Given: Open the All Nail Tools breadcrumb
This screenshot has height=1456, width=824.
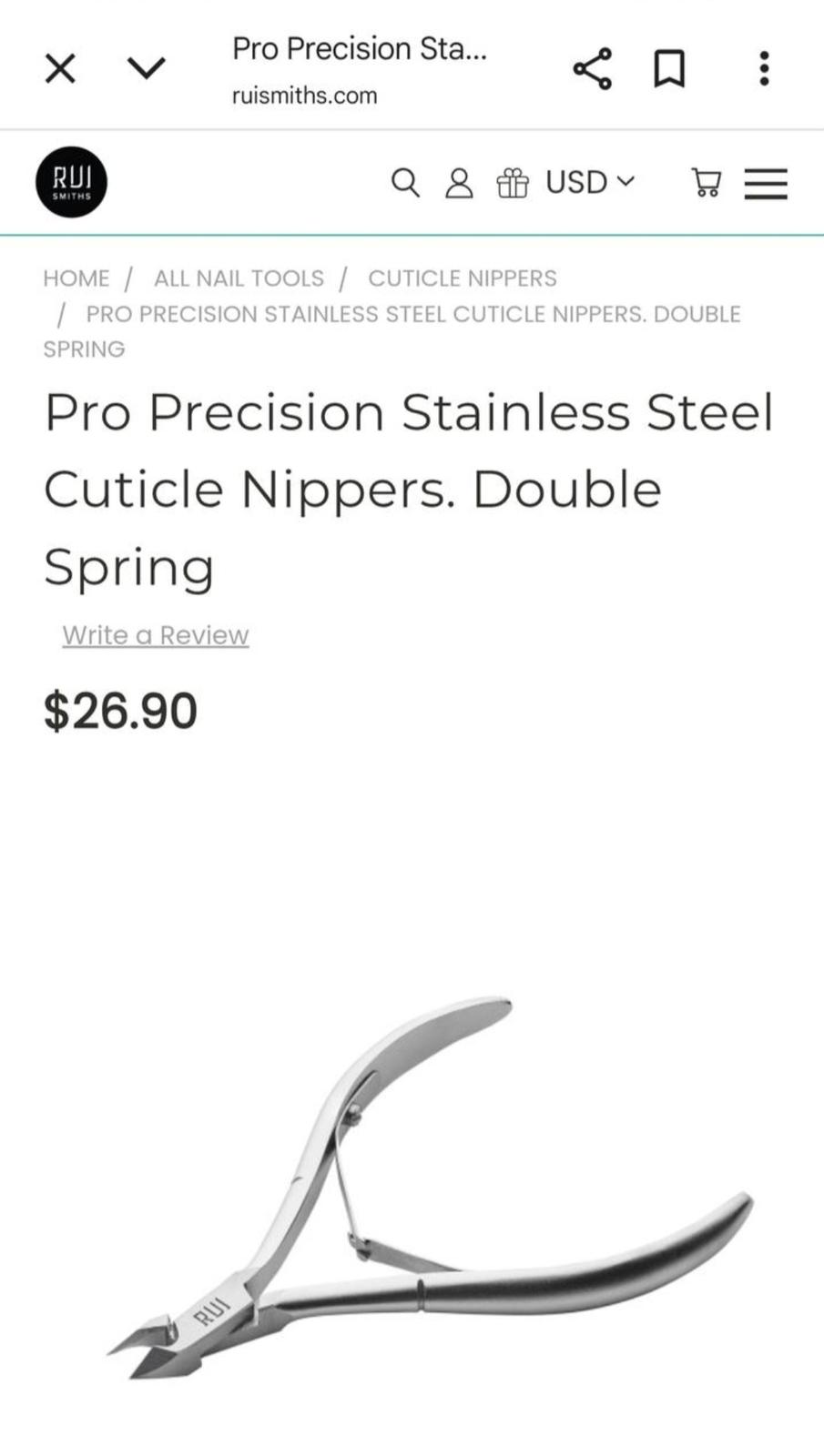Looking at the screenshot, I should tap(239, 278).
